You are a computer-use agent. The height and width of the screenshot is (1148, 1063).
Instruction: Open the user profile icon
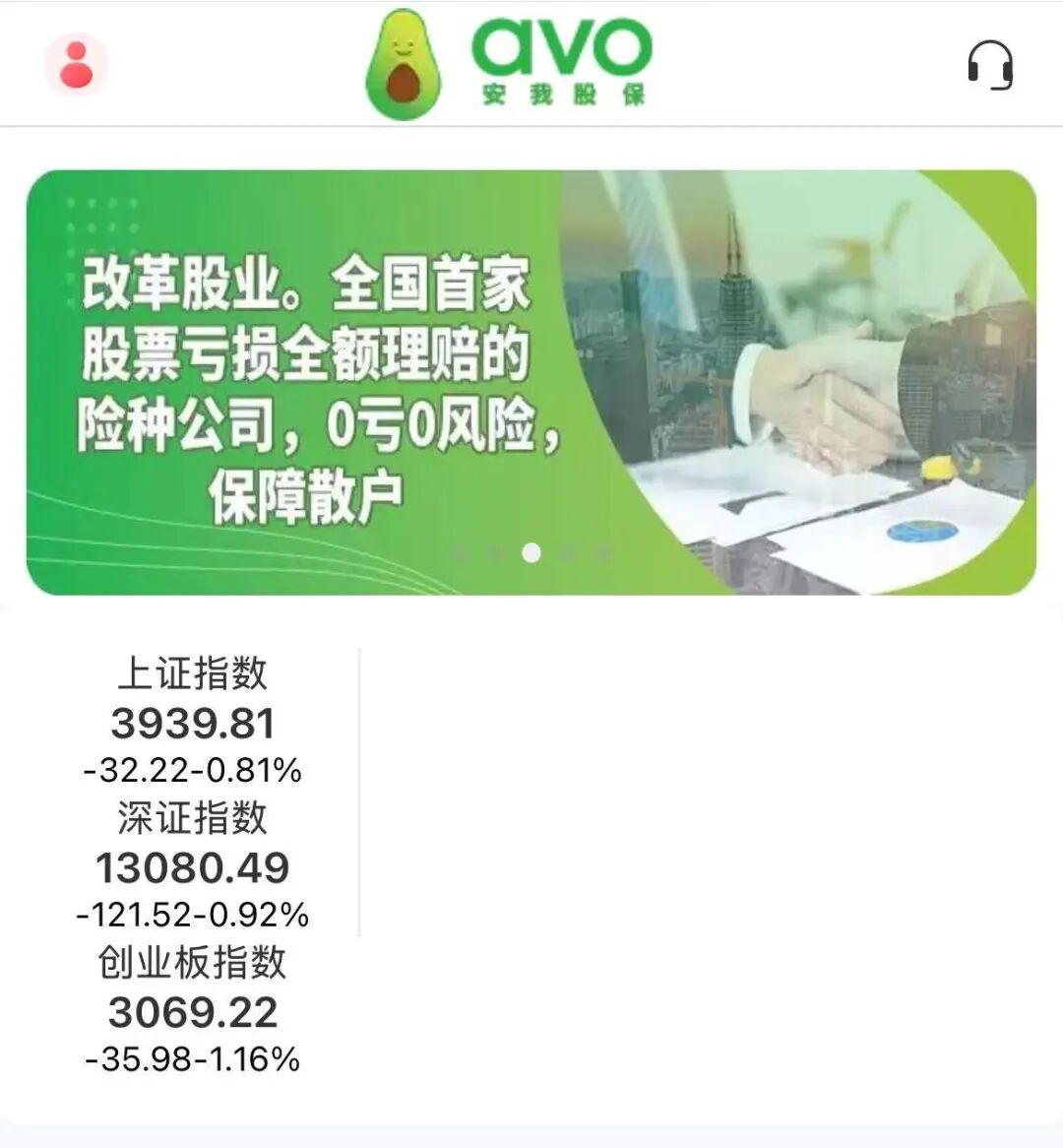point(76,65)
